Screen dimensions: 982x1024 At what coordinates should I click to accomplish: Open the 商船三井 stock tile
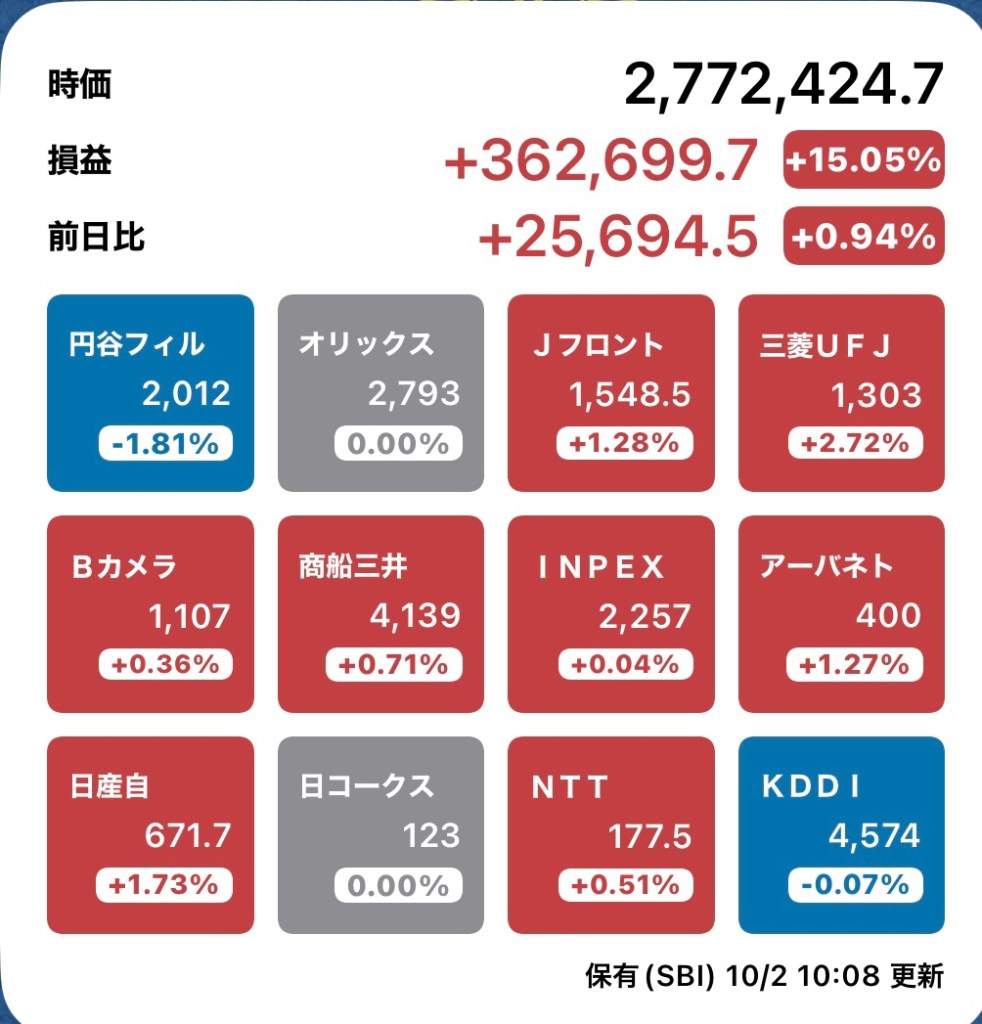(x=380, y=614)
